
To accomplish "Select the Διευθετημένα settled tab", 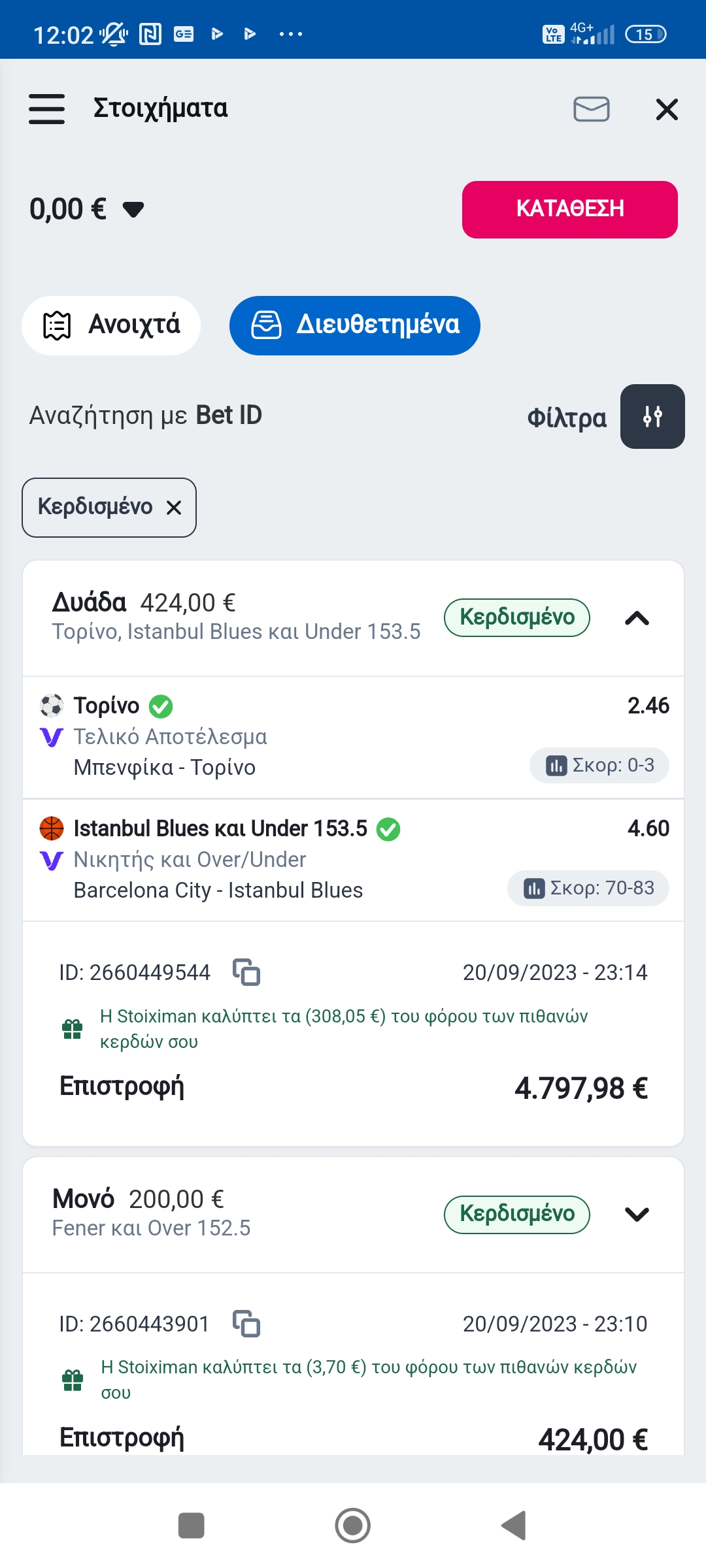I will coord(354,325).
